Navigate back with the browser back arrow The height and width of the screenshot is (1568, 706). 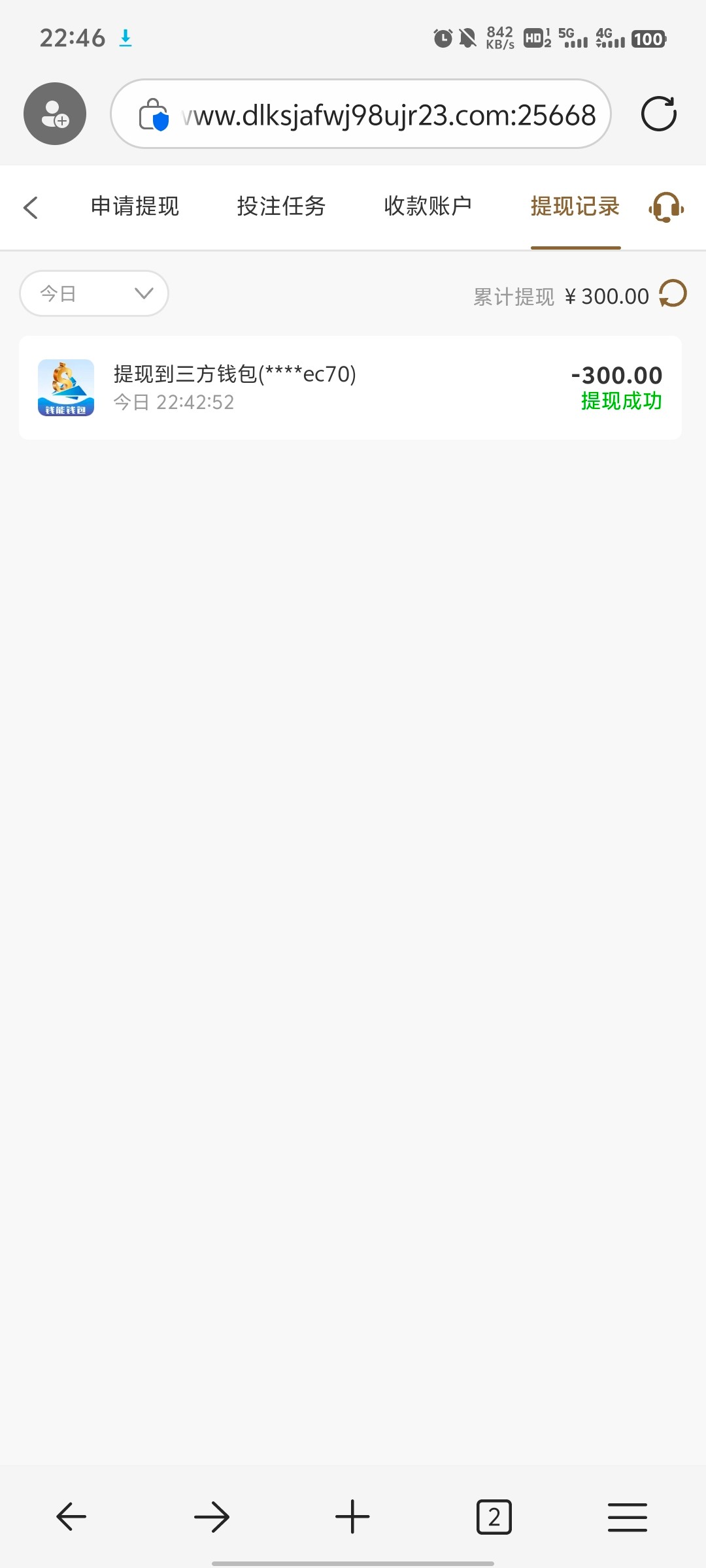71,1516
